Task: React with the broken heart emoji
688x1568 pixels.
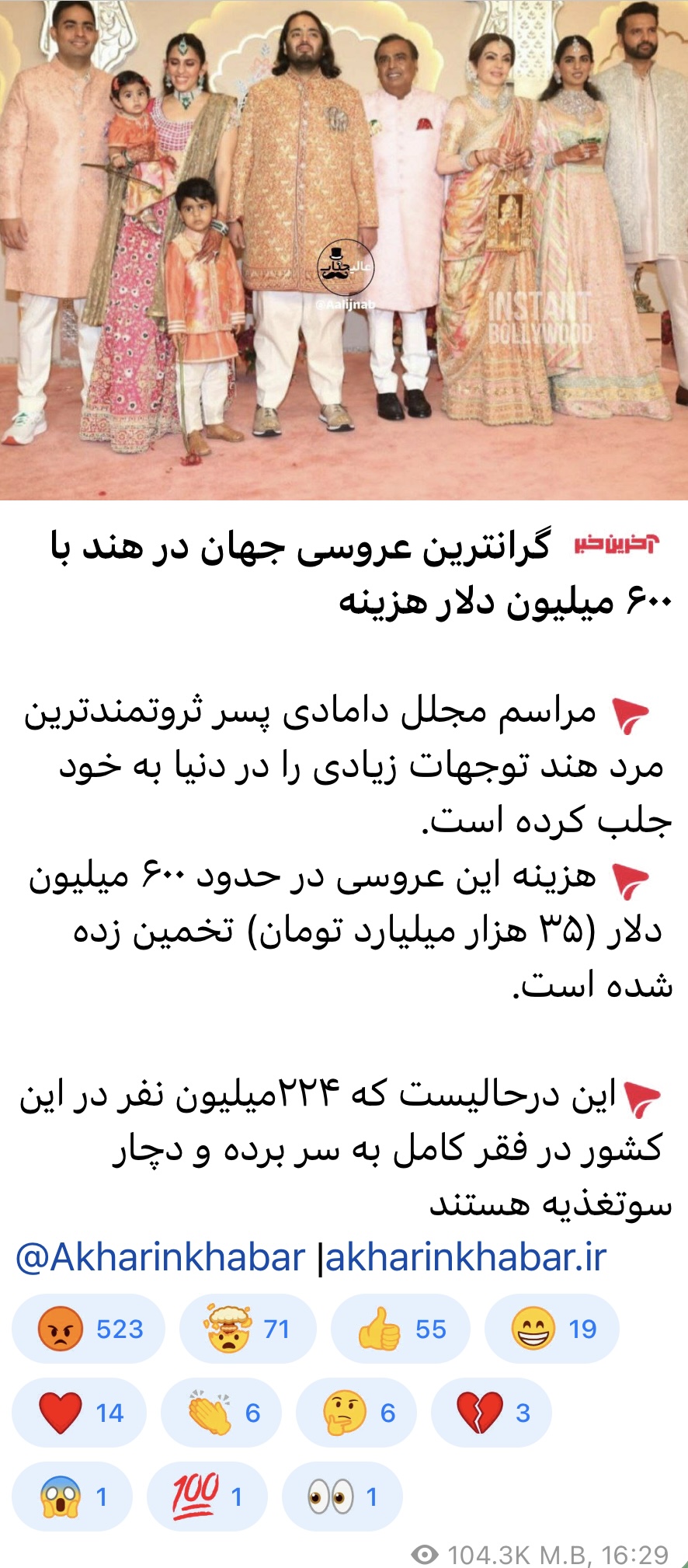Action: point(492,1413)
